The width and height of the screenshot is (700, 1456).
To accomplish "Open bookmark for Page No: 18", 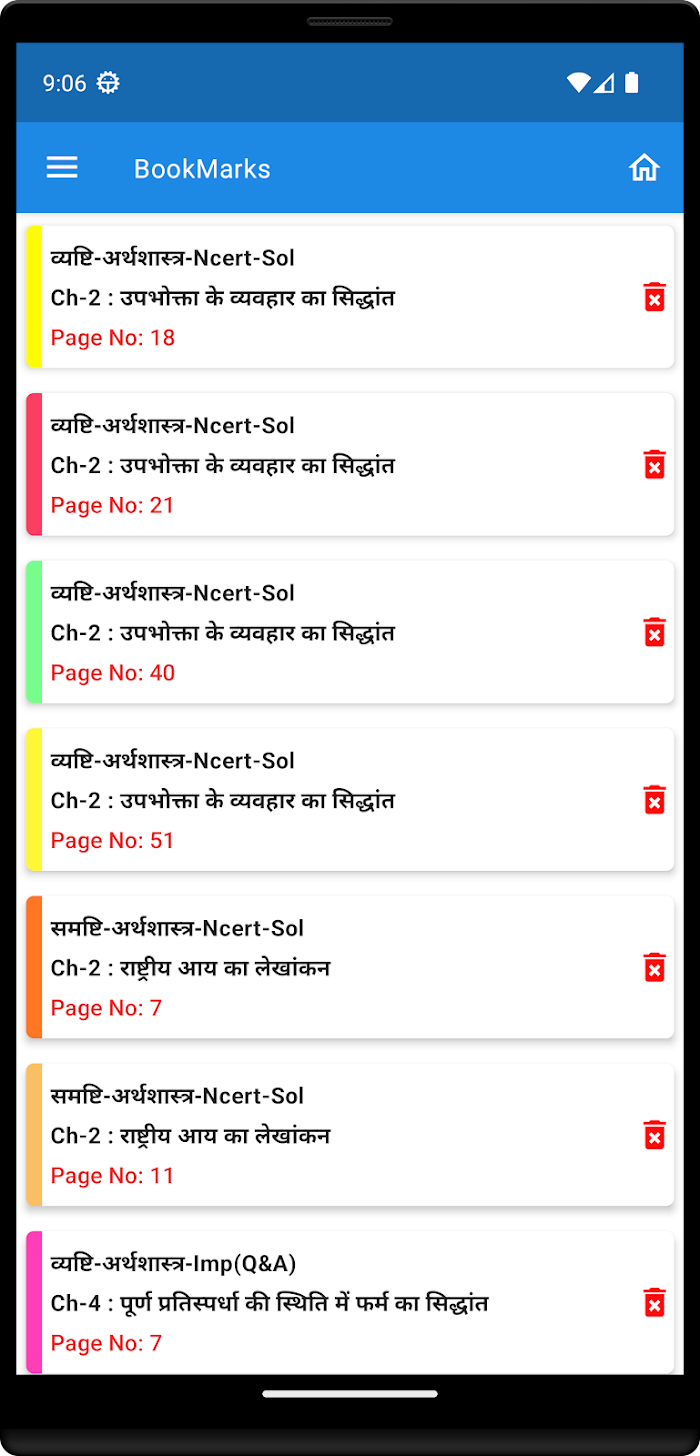I will coord(350,297).
